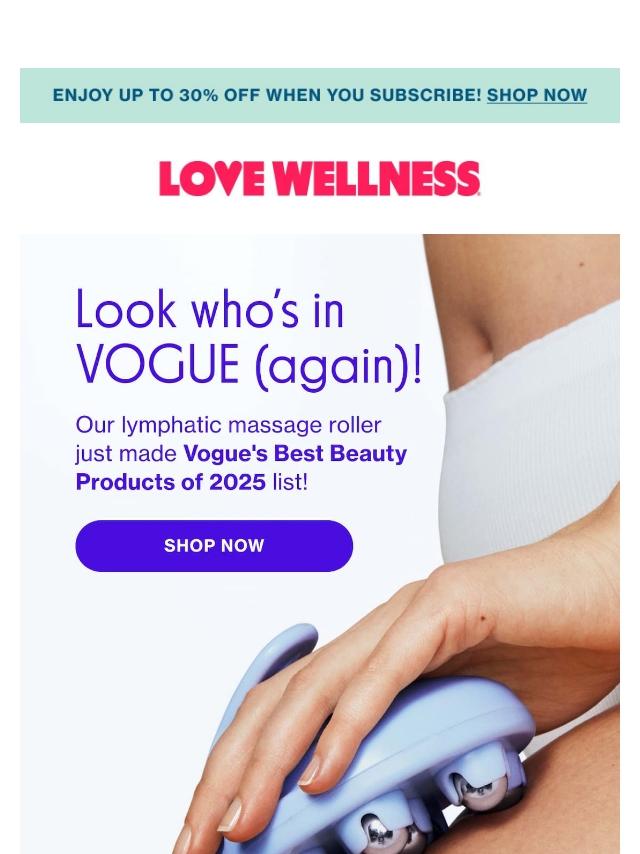Viewport: 640px width, 854px height.
Task: Tap the purple SHOP NOW button
Action: (214, 546)
